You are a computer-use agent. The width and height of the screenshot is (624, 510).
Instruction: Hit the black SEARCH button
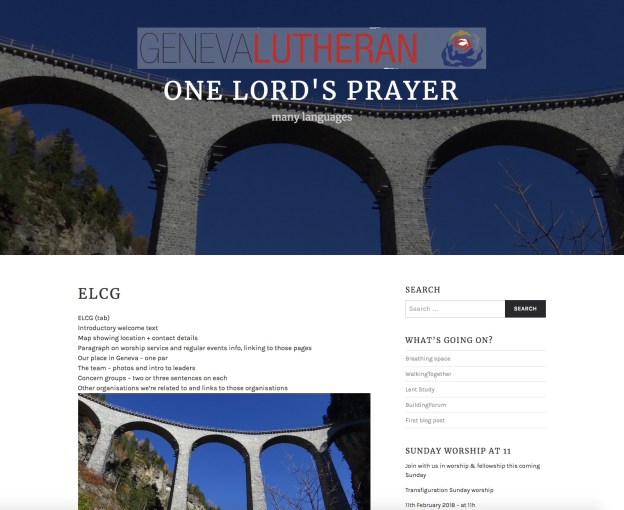click(x=525, y=309)
